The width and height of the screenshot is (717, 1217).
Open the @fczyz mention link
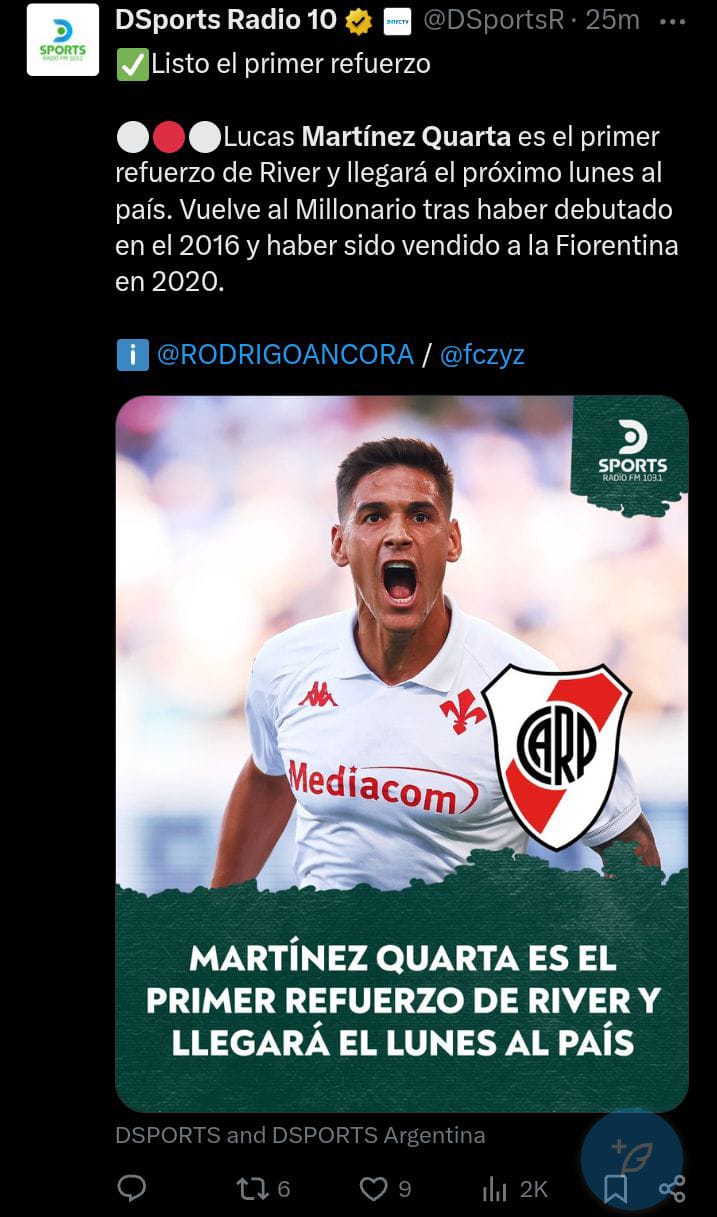point(482,354)
